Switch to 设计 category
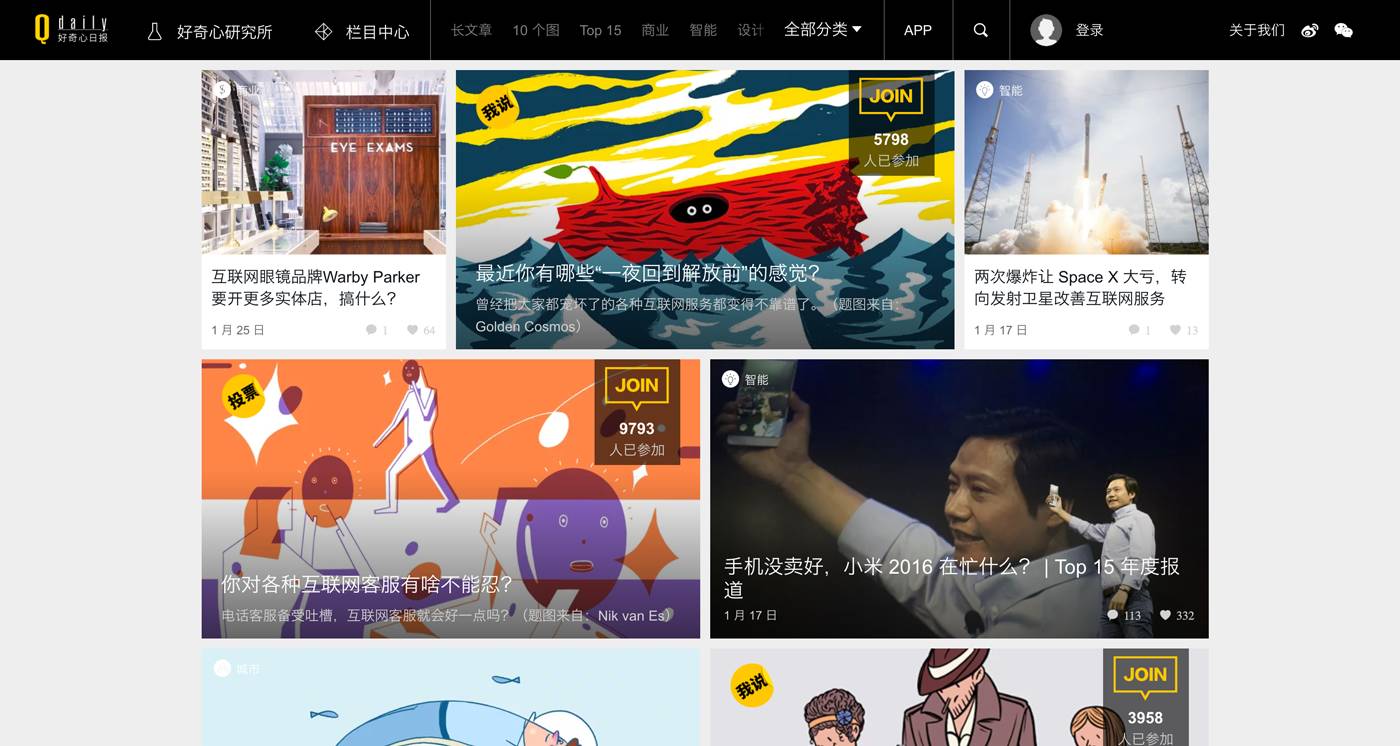 750,30
